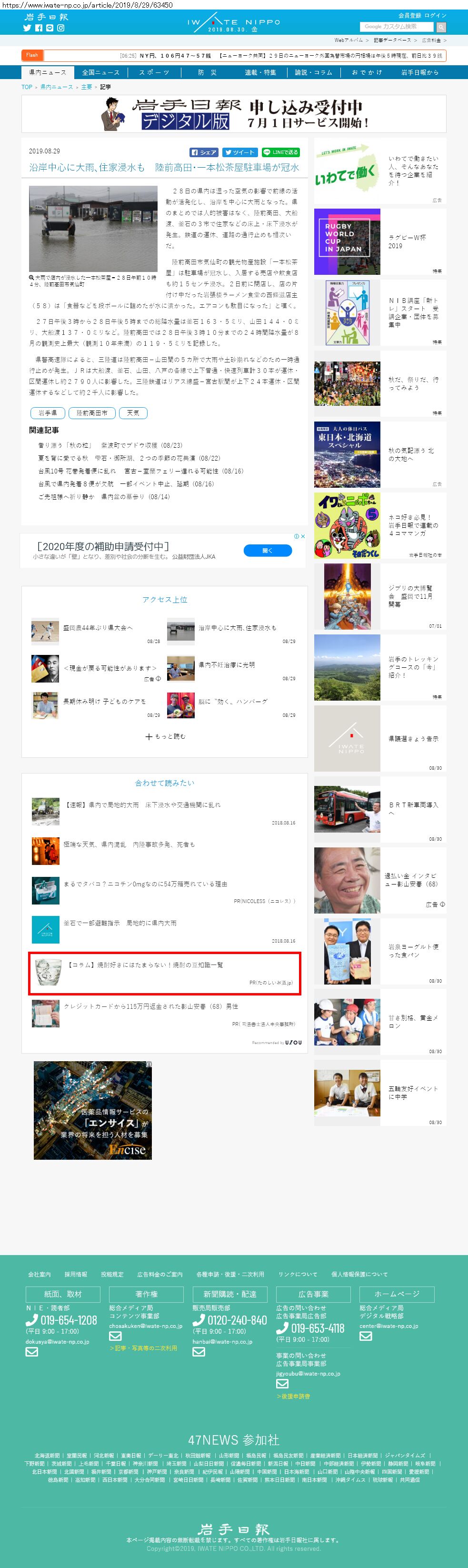Send article via LINEで送る button

pyautogui.click(x=280, y=152)
